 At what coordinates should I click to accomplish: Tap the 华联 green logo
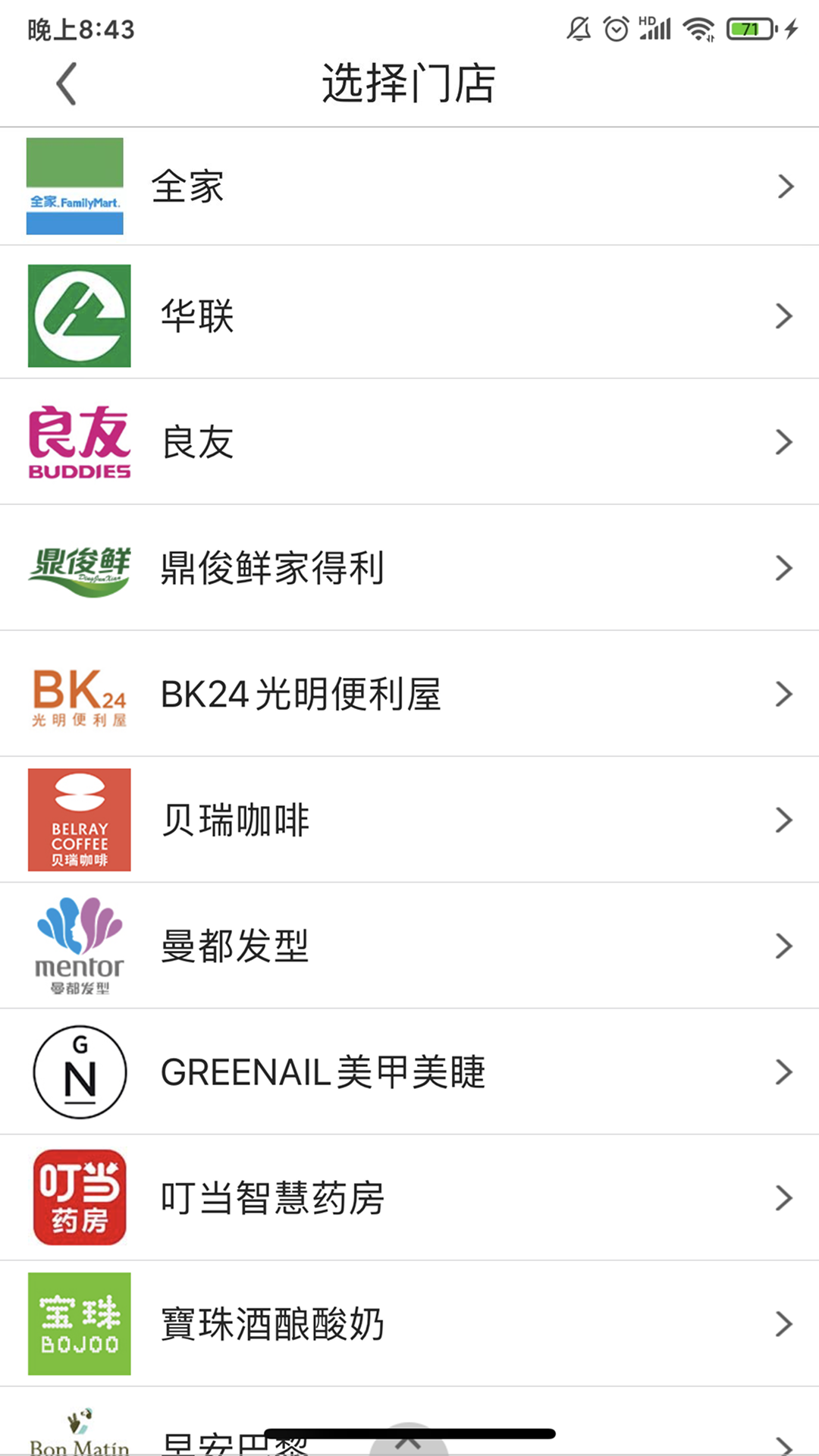pos(78,314)
